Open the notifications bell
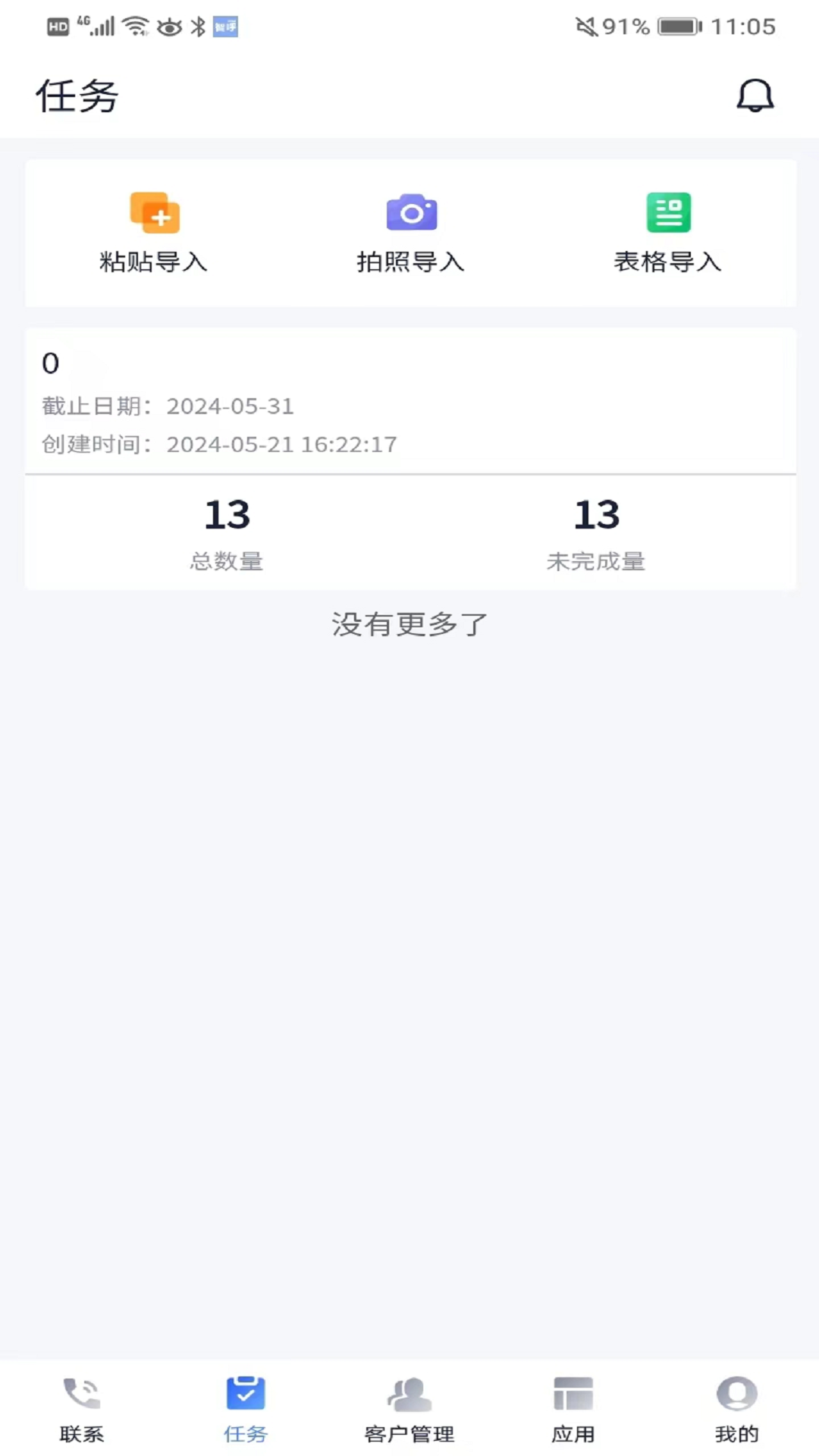The width and height of the screenshot is (819, 1456). pyautogui.click(x=755, y=96)
